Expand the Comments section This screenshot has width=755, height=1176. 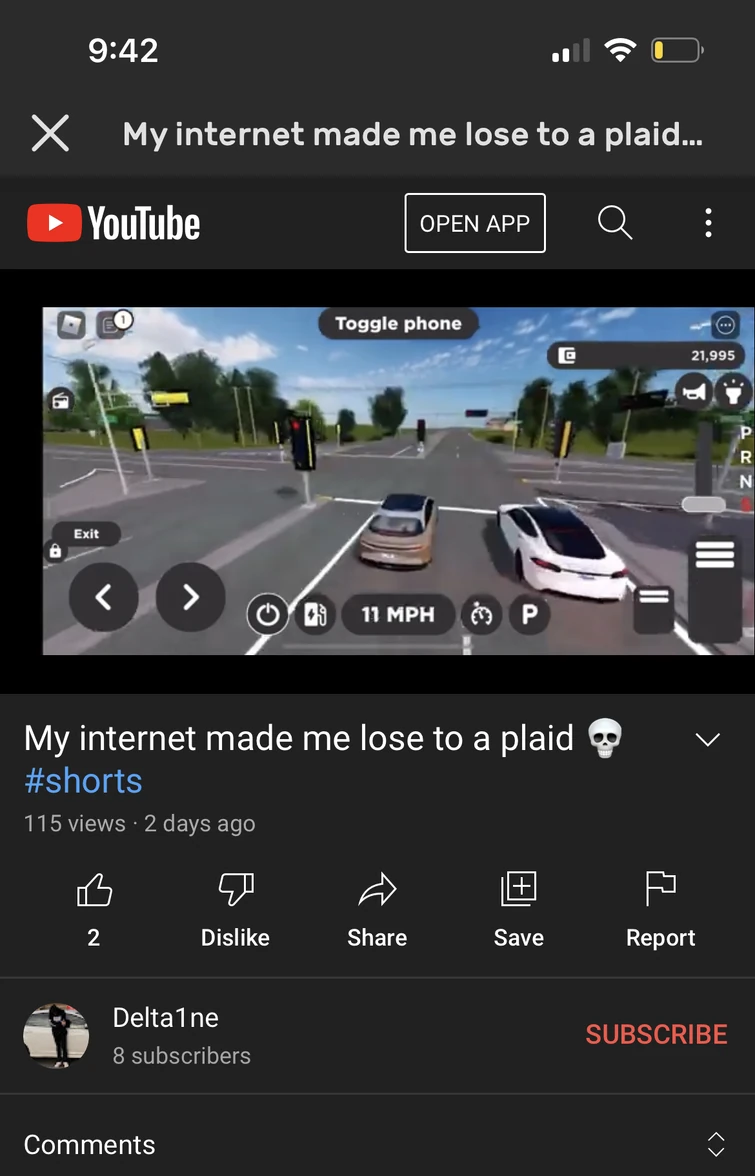coord(715,1145)
